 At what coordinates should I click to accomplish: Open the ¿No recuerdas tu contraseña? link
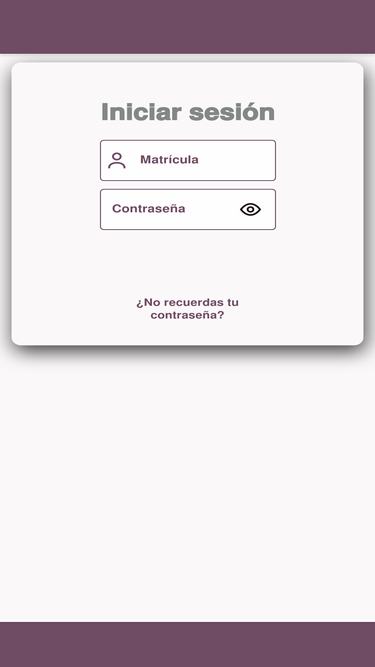pyautogui.click(x=188, y=309)
